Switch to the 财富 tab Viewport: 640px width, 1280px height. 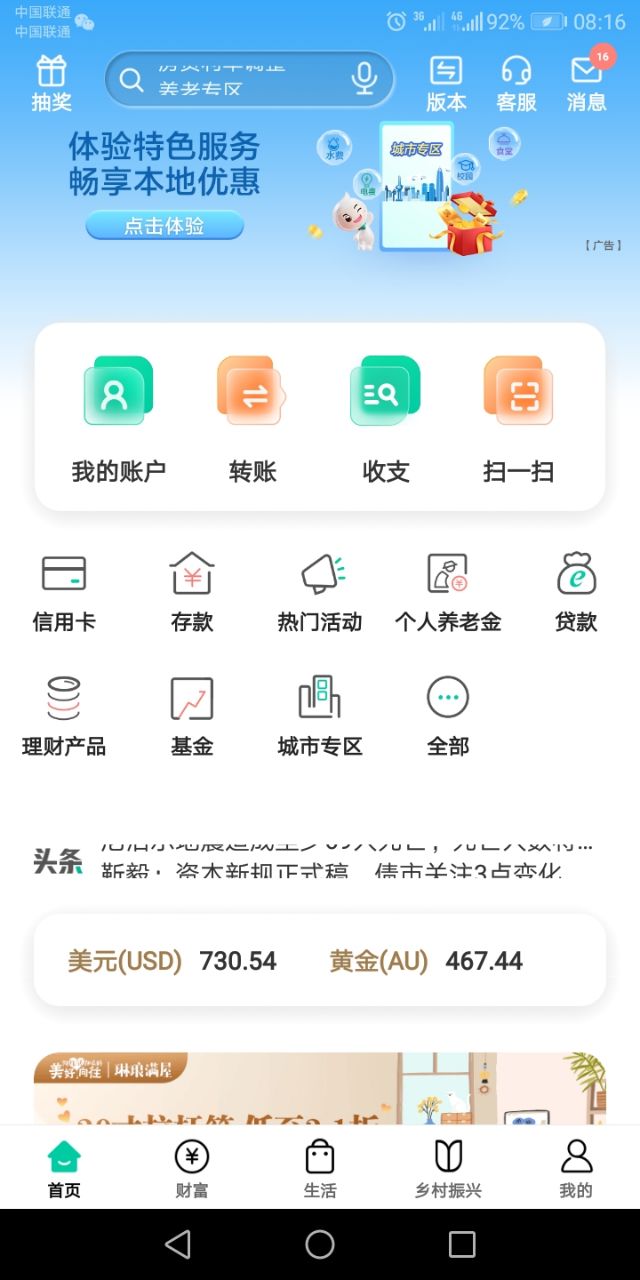(x=192, y=1168)
